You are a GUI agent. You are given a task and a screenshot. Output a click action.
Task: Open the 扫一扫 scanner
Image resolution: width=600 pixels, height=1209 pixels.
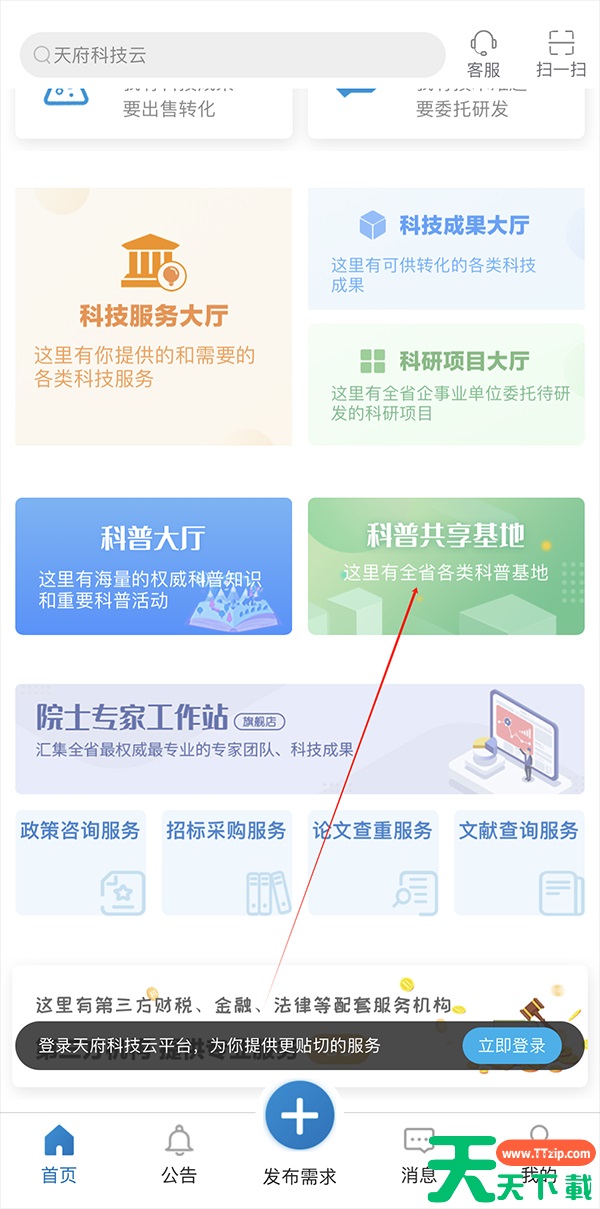click(x=561, y=54)
